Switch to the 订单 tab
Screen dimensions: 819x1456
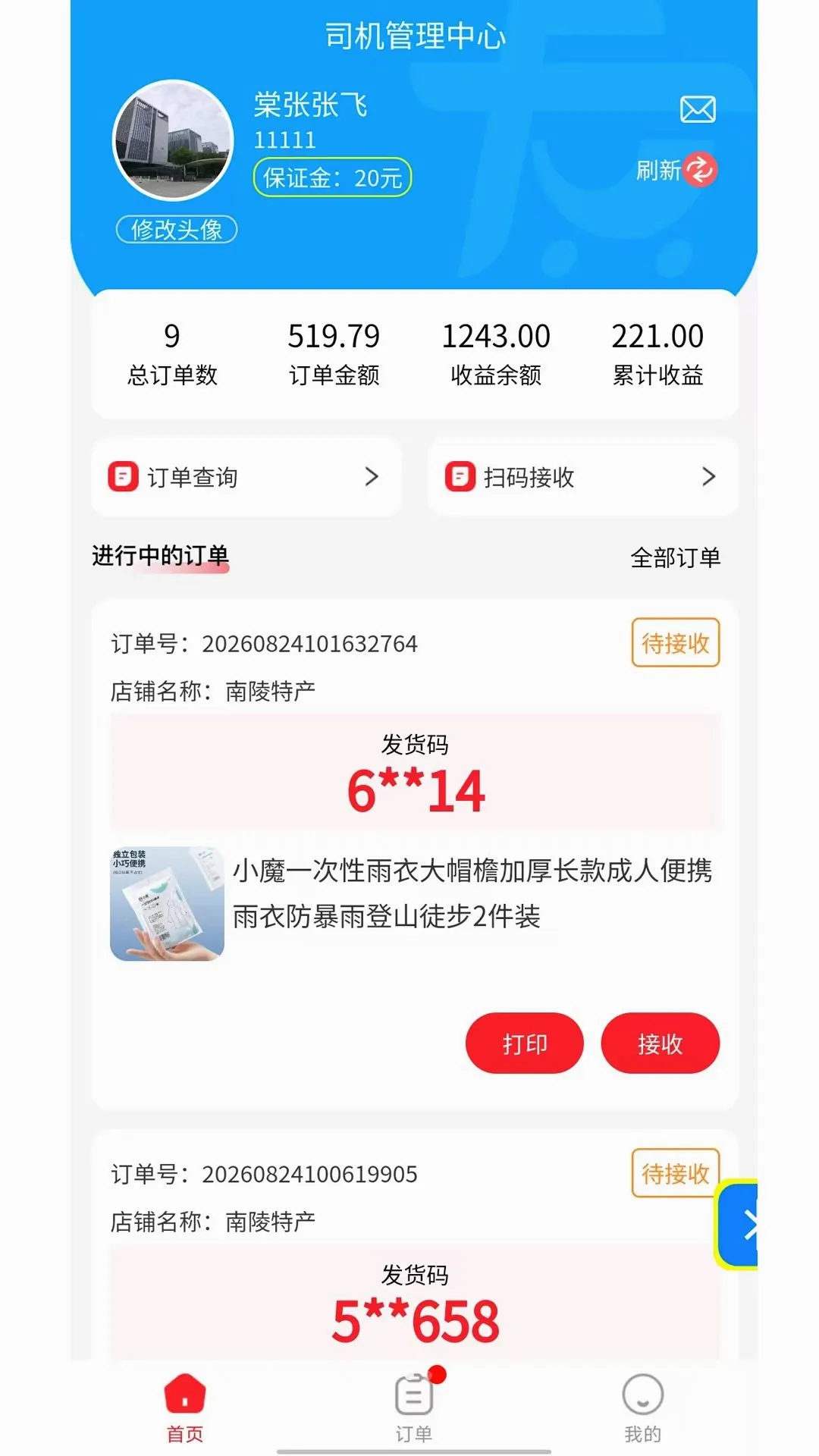(414, 1407)
